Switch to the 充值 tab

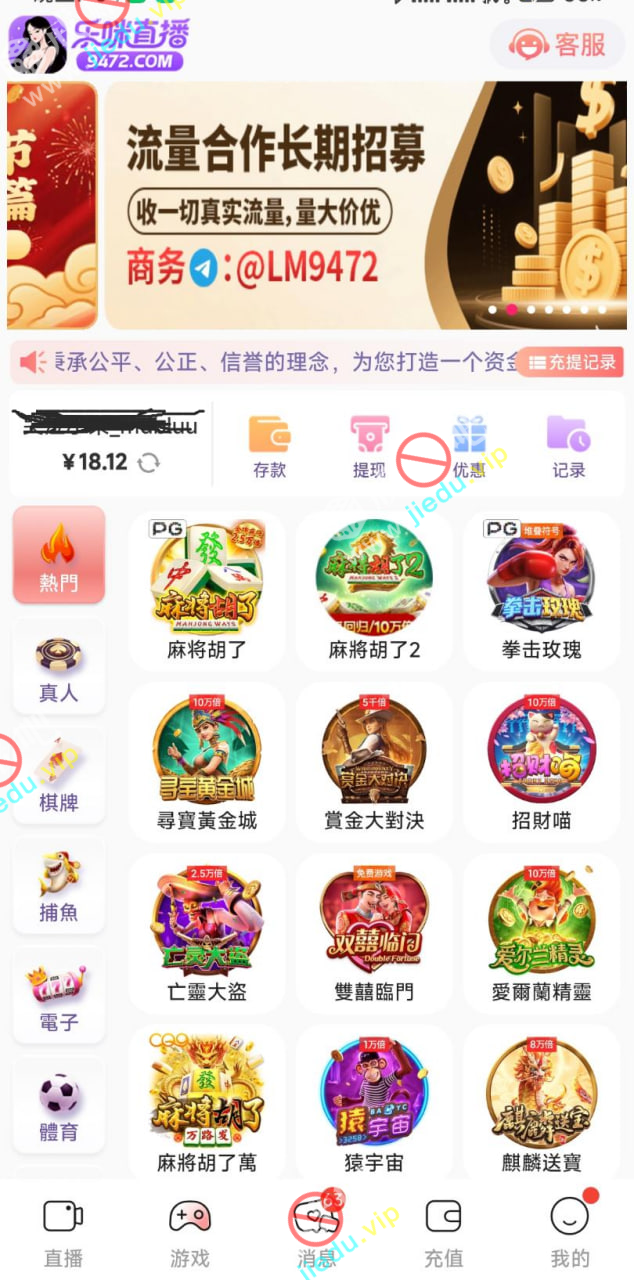(x=443, y=1232)
